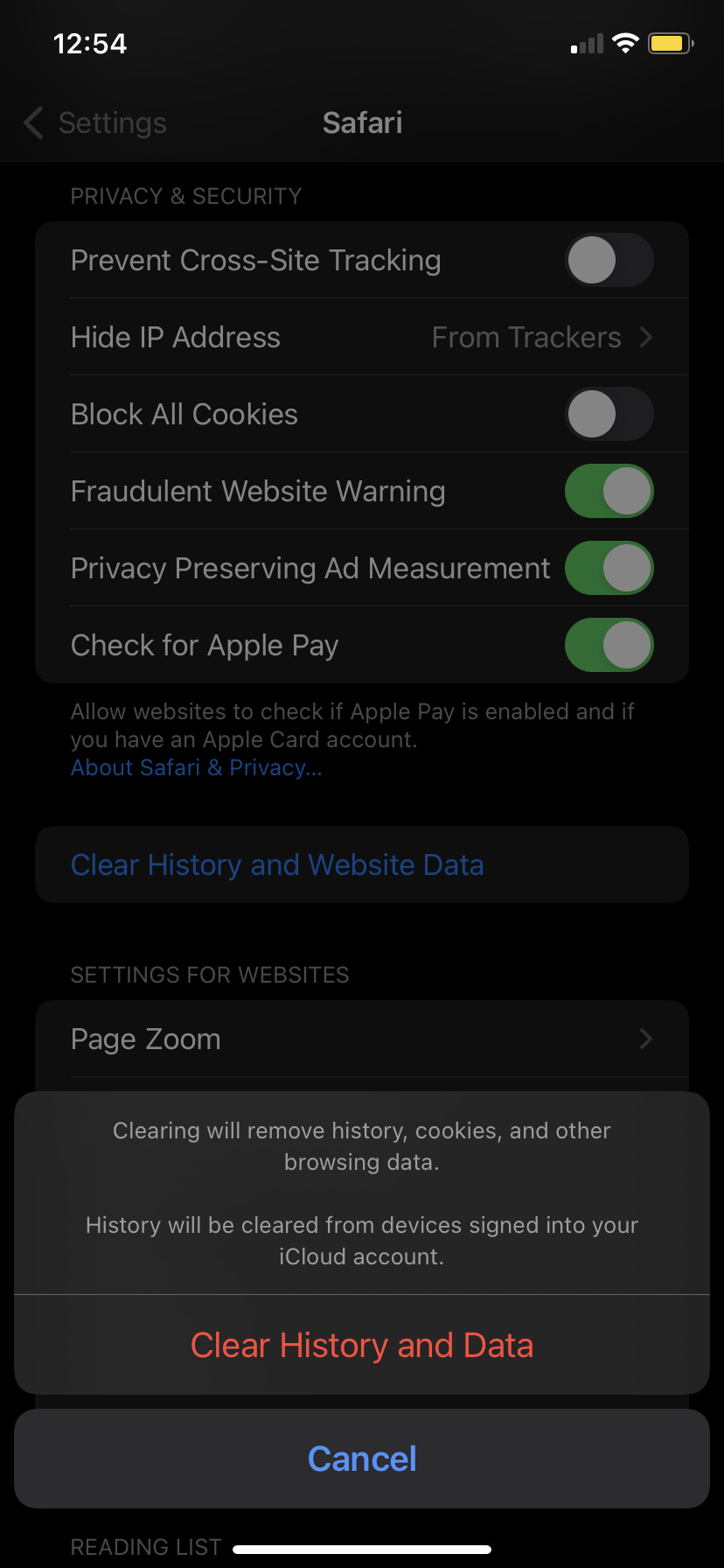Go back to Settings
724x1568 pixels.
[95, 123]
